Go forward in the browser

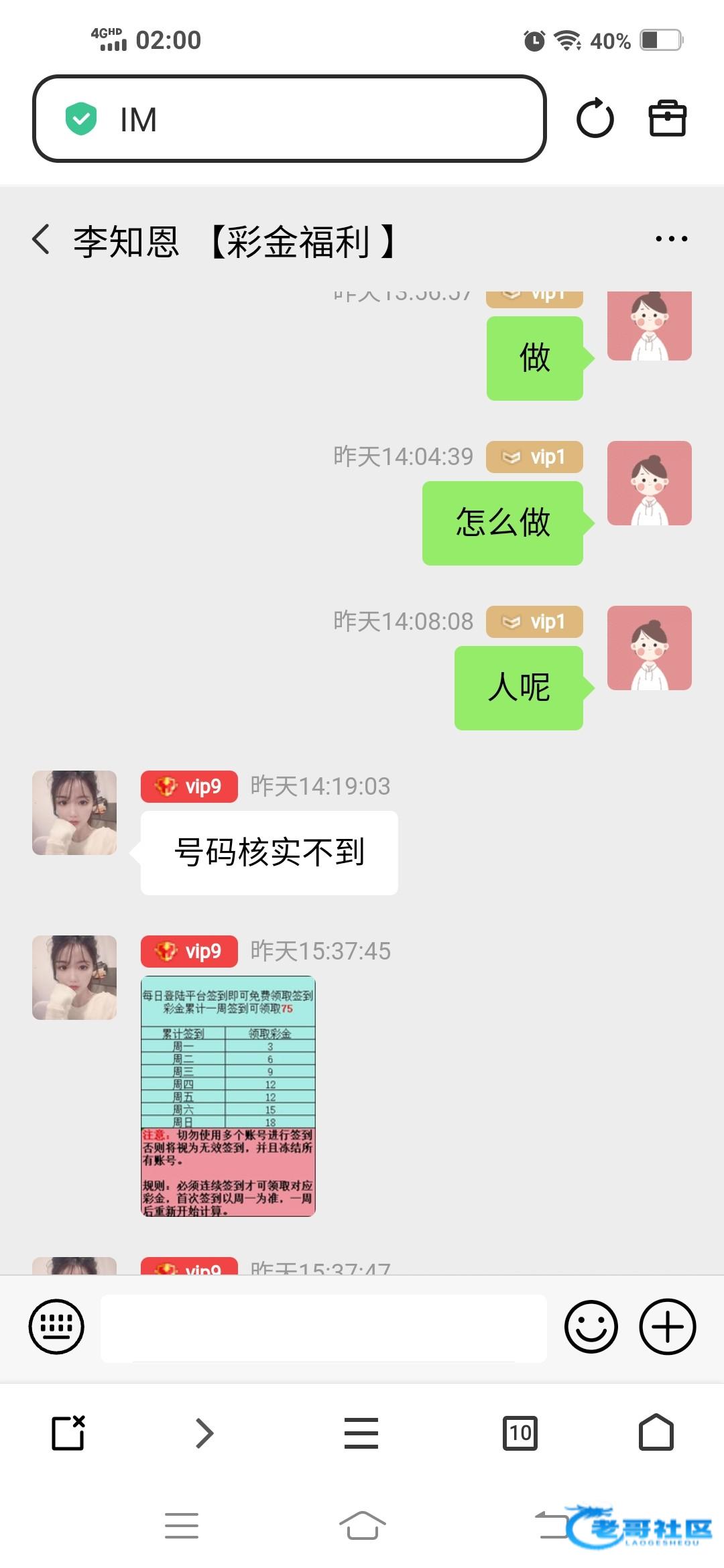[x=204, y=1433]
